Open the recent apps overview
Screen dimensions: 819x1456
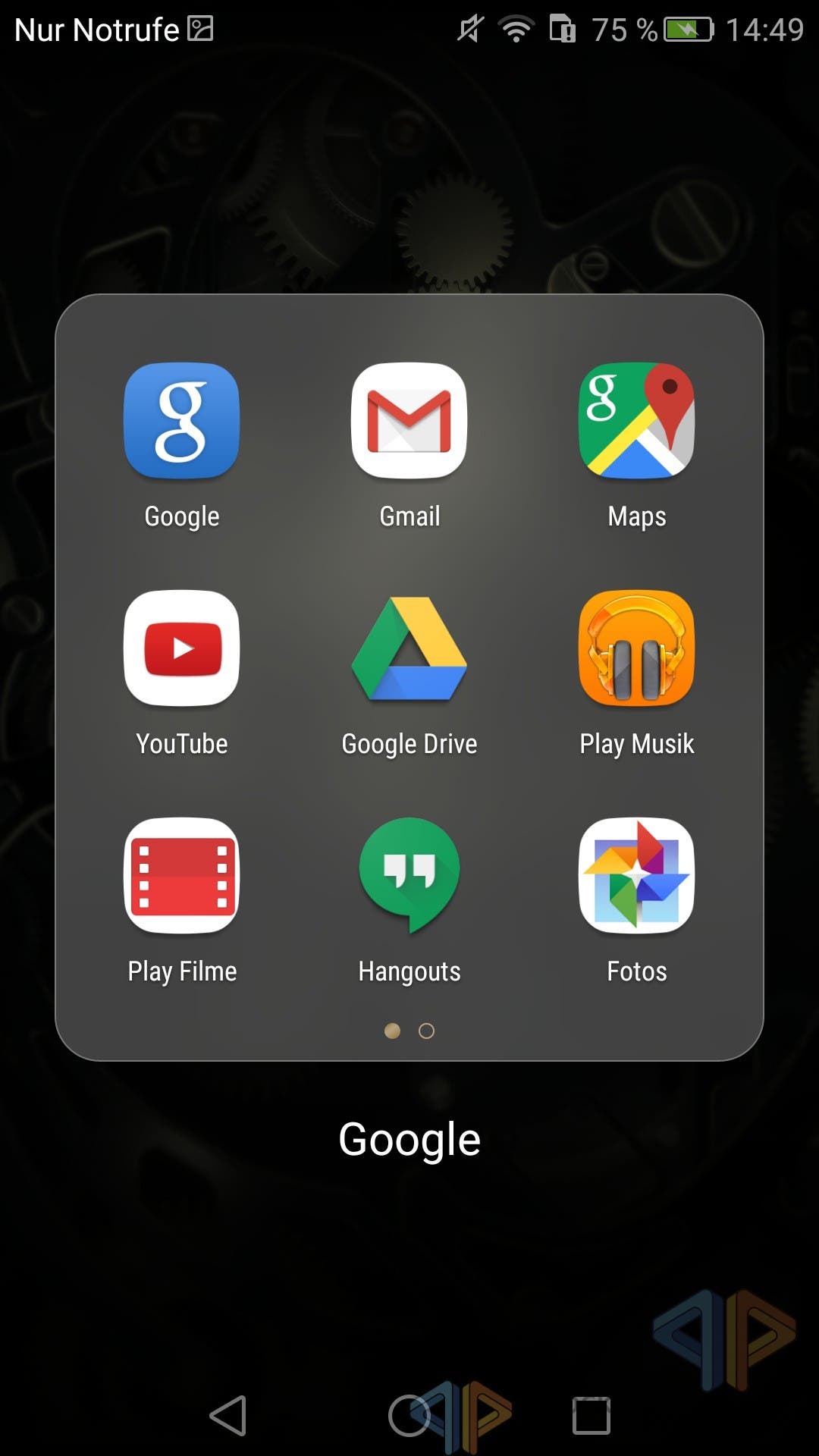tap(591, 1416)
